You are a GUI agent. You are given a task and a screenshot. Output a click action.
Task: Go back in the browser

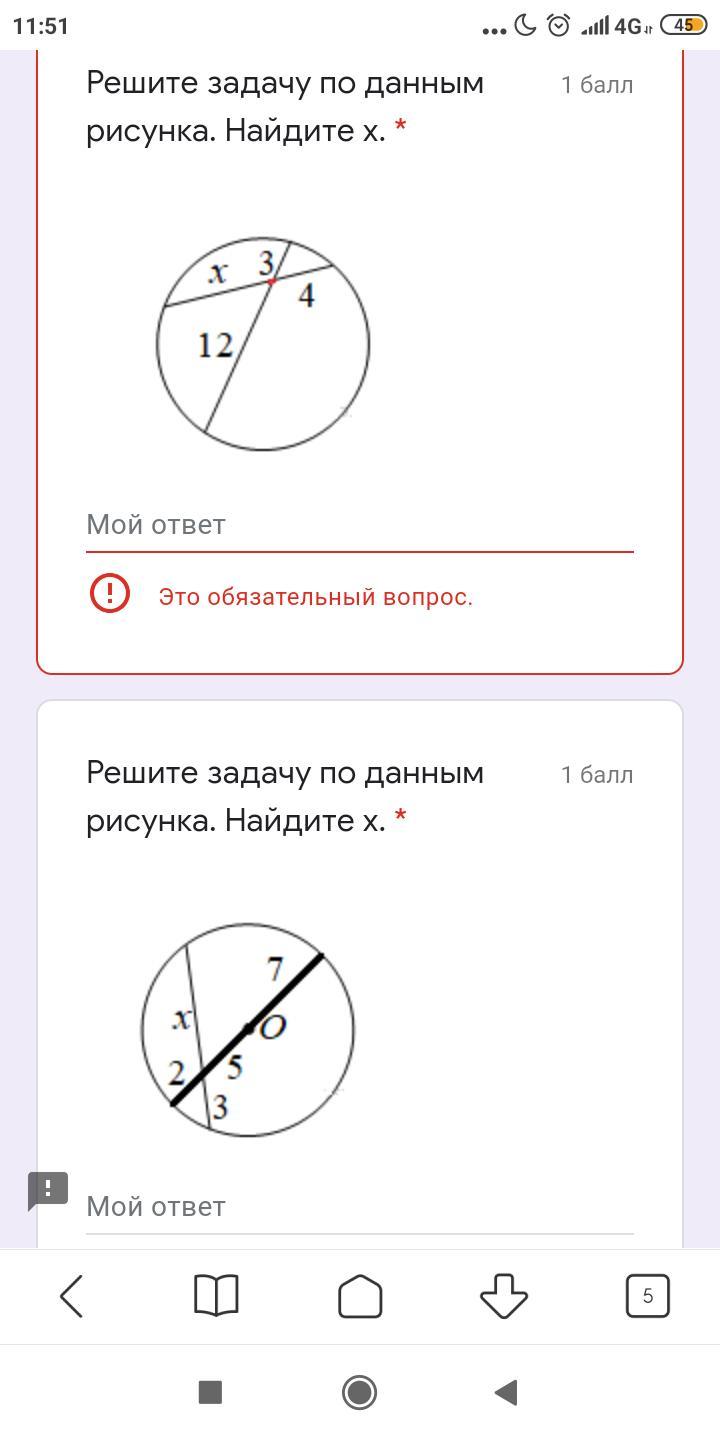click(72, 1297)
